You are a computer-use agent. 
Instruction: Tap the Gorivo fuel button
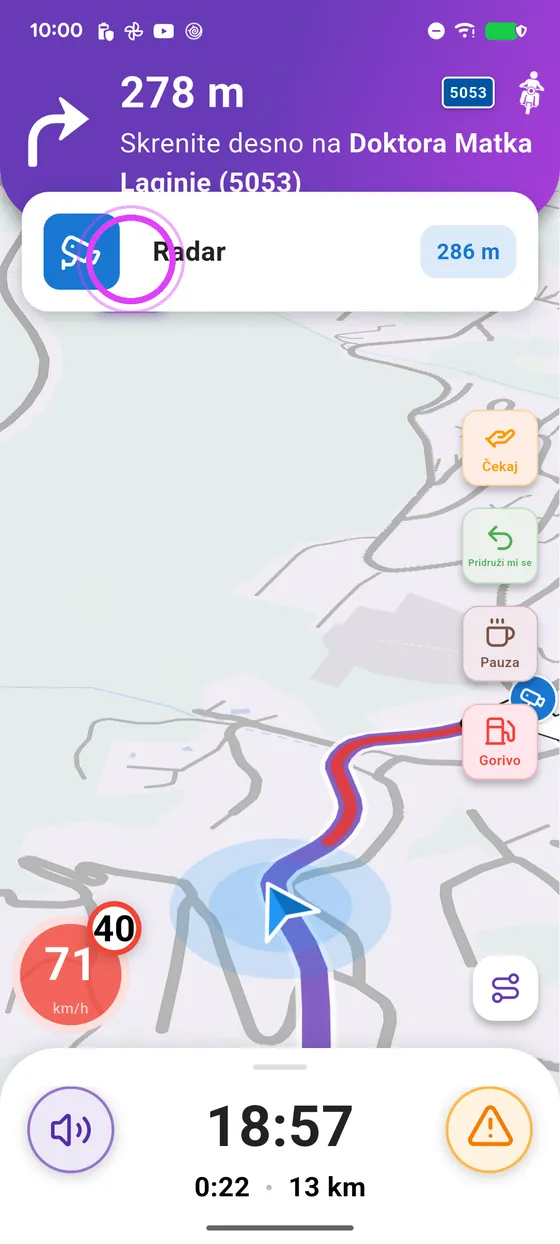[500, 741]
